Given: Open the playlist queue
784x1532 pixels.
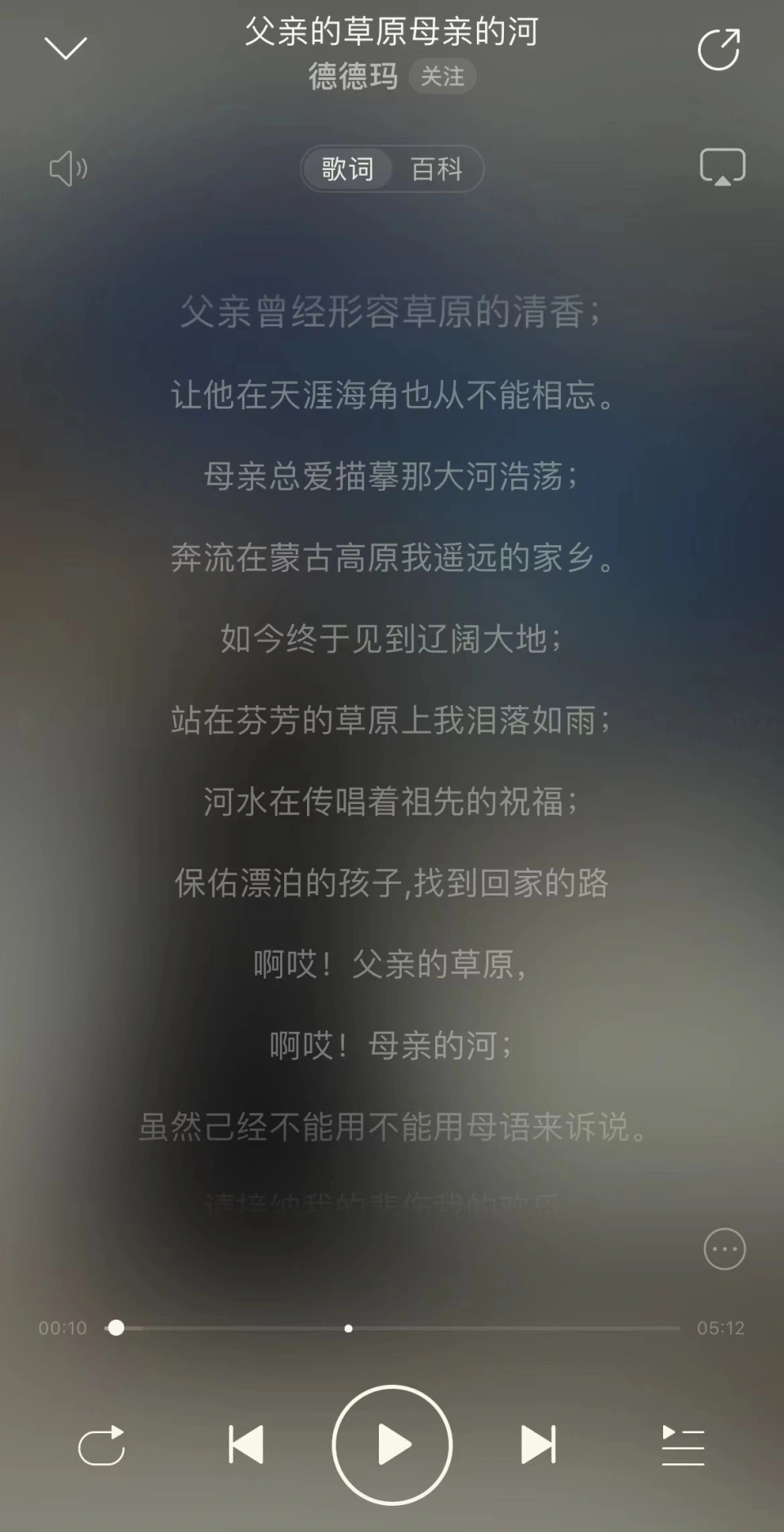Looking at the screenshot, I should pyautogui.click(x=683, y=1445).
